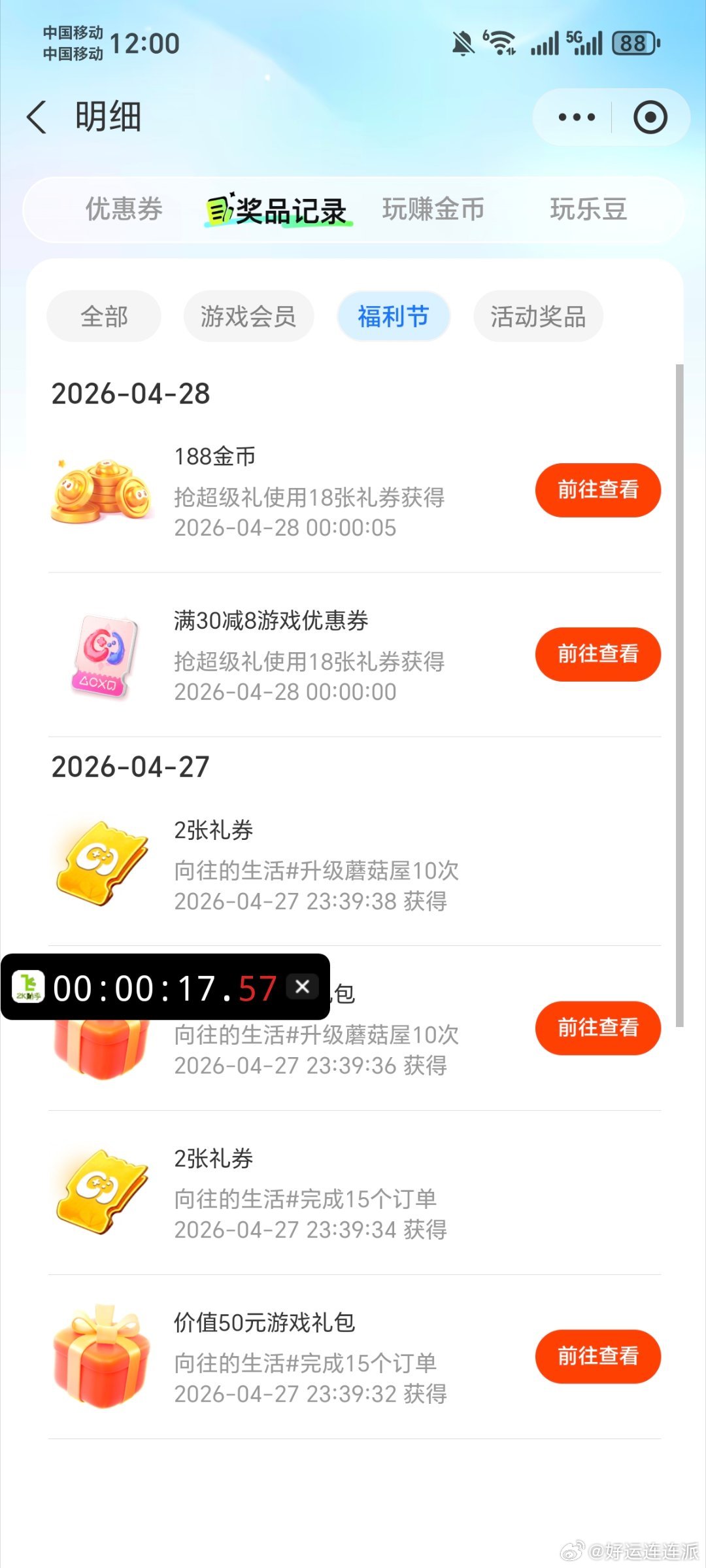View the gift pack earned at 23:39:36
Image resolution: width=706 pixels, height=1568 pixels.
point(597,1028)
